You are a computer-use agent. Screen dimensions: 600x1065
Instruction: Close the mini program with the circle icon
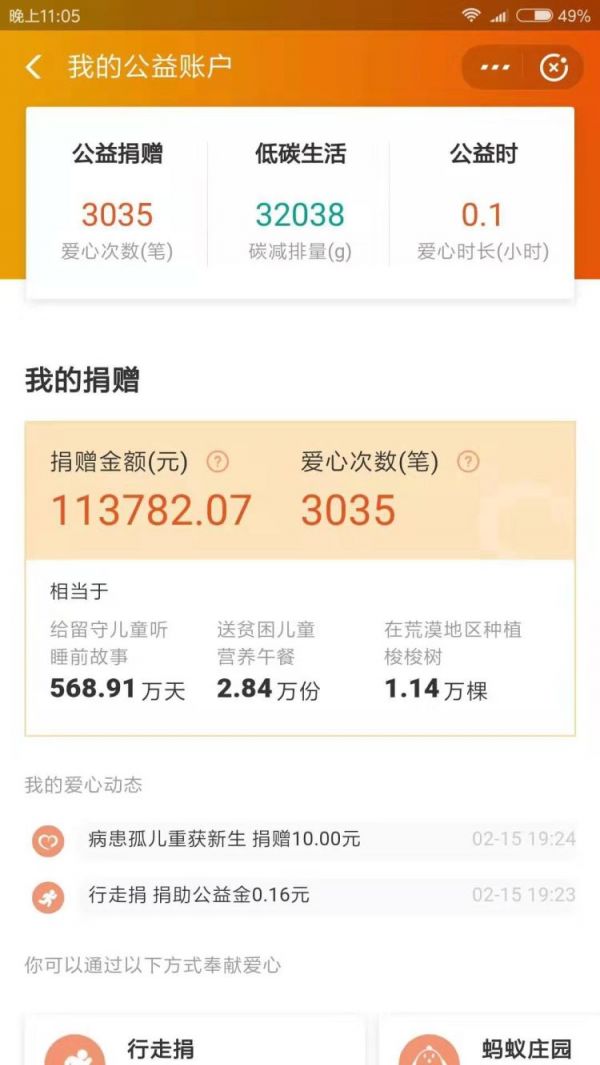coord(553,67)
